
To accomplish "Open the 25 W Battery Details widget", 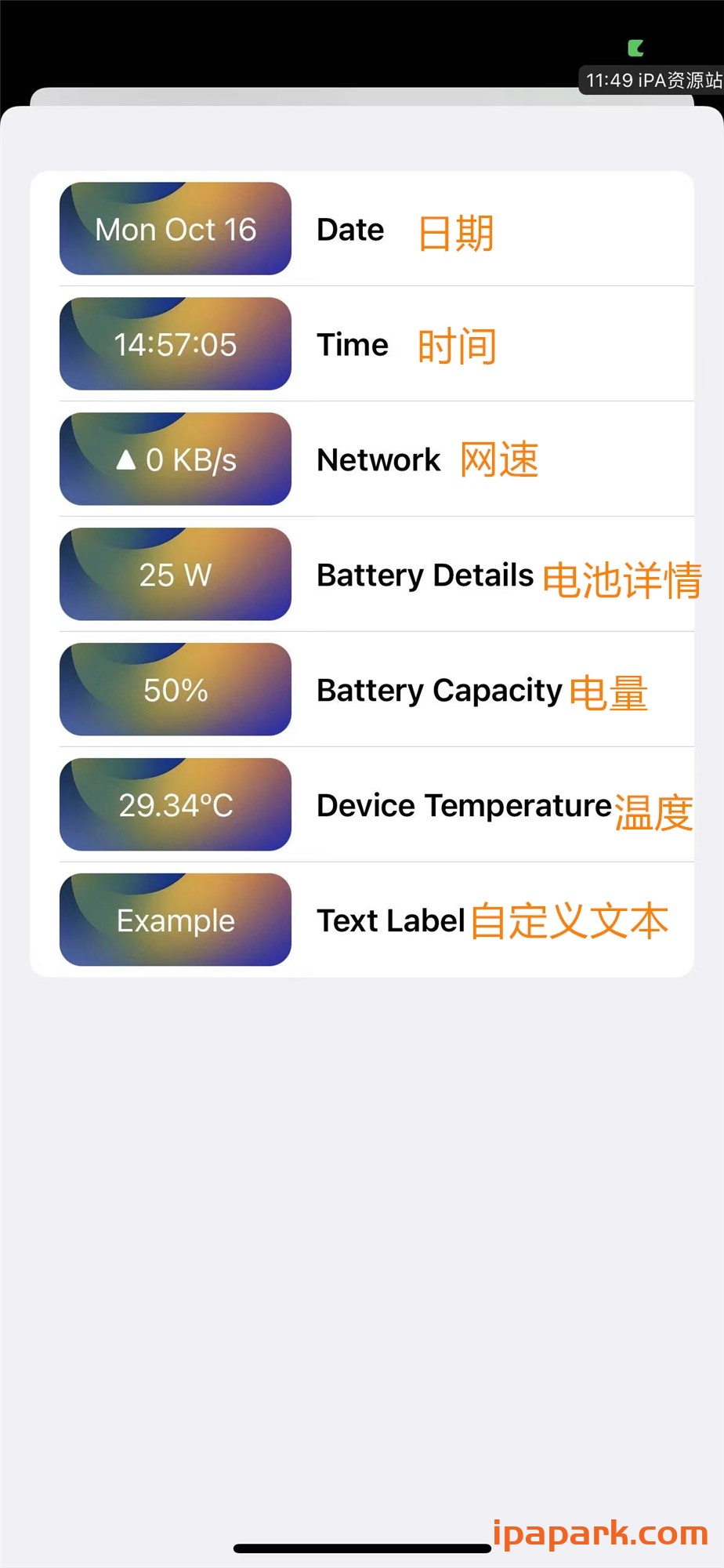I will tap(174, 574).
